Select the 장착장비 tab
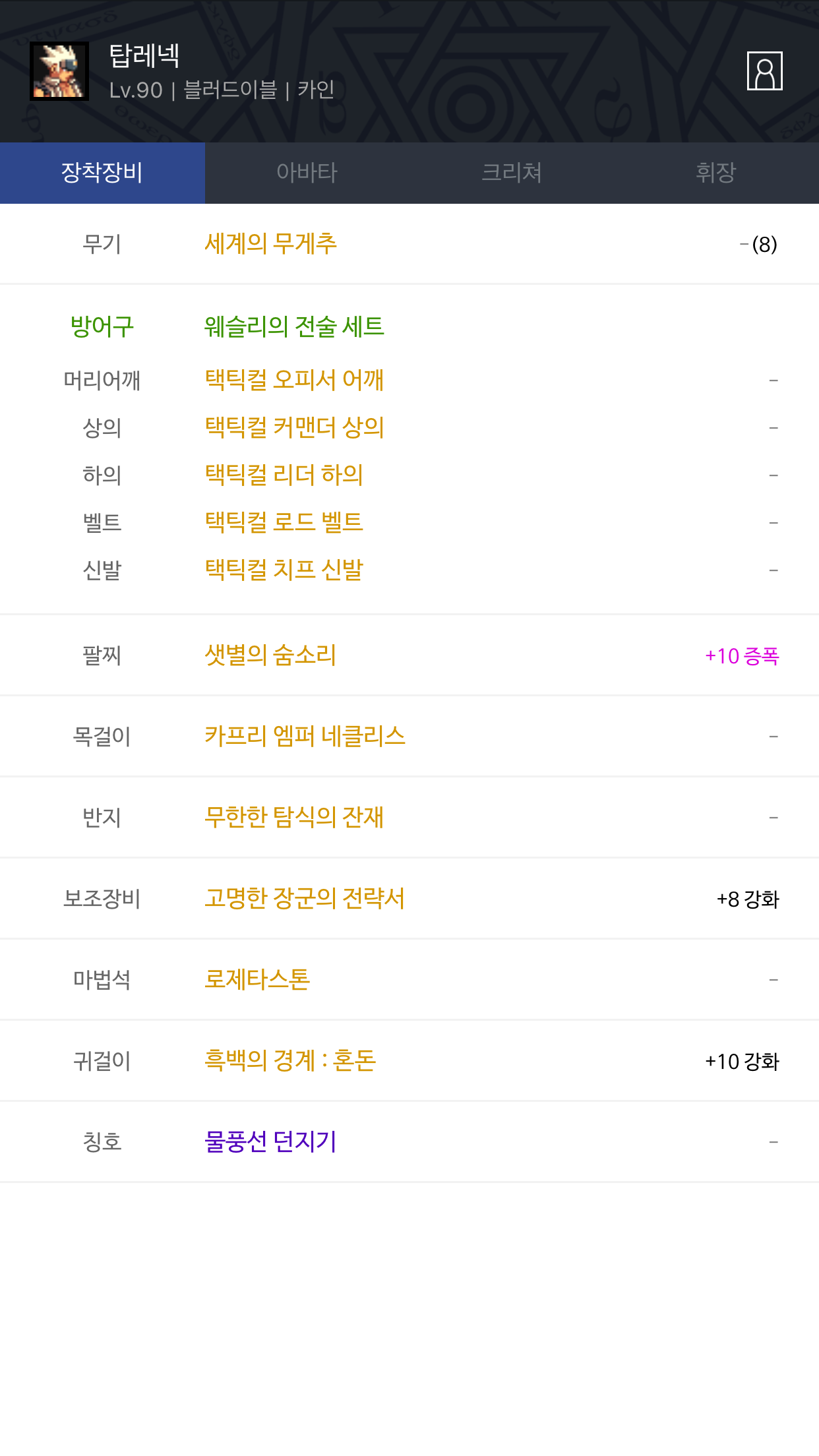Image resolution: width=819 pixels, height=1456 pixels. tap(102, 173)
